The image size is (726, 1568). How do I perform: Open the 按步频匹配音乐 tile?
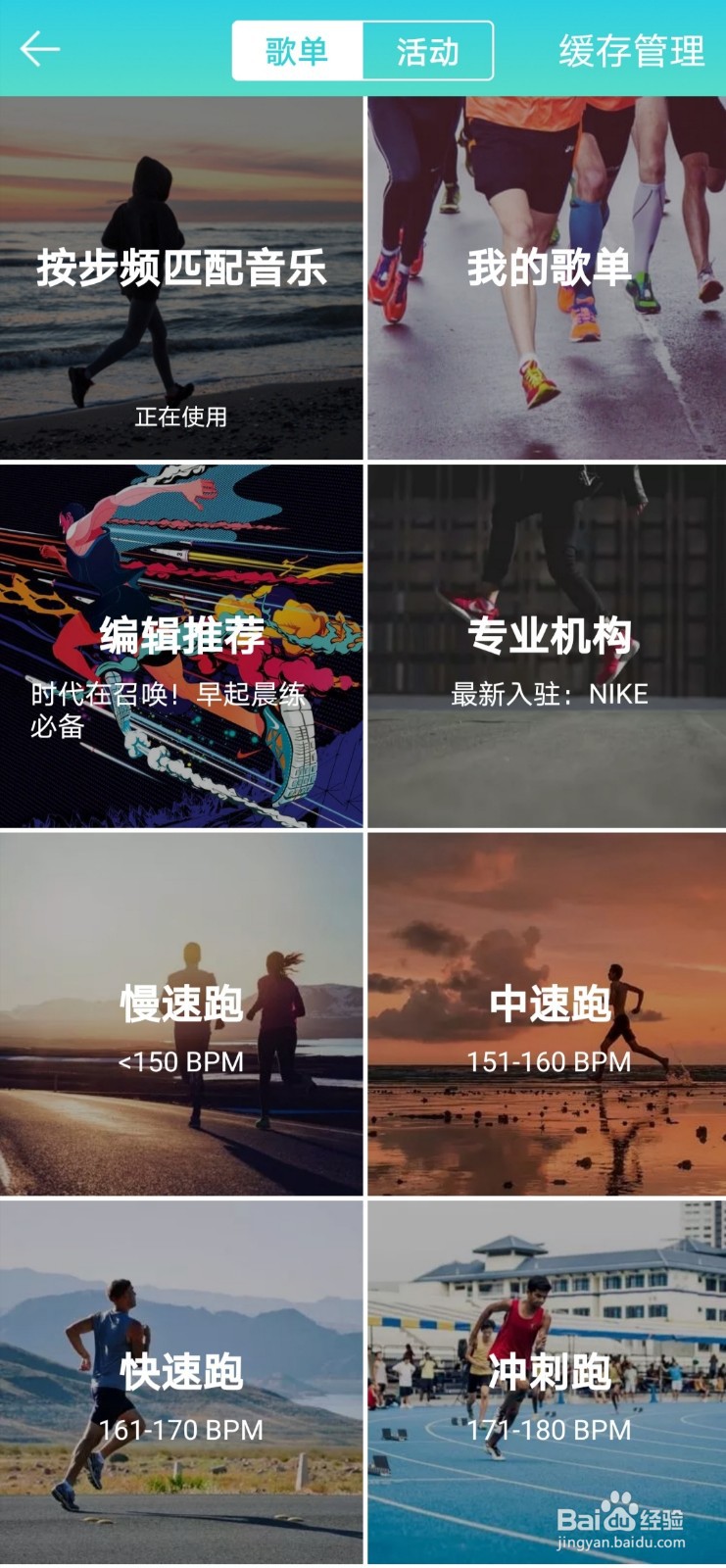pos(181,278)
